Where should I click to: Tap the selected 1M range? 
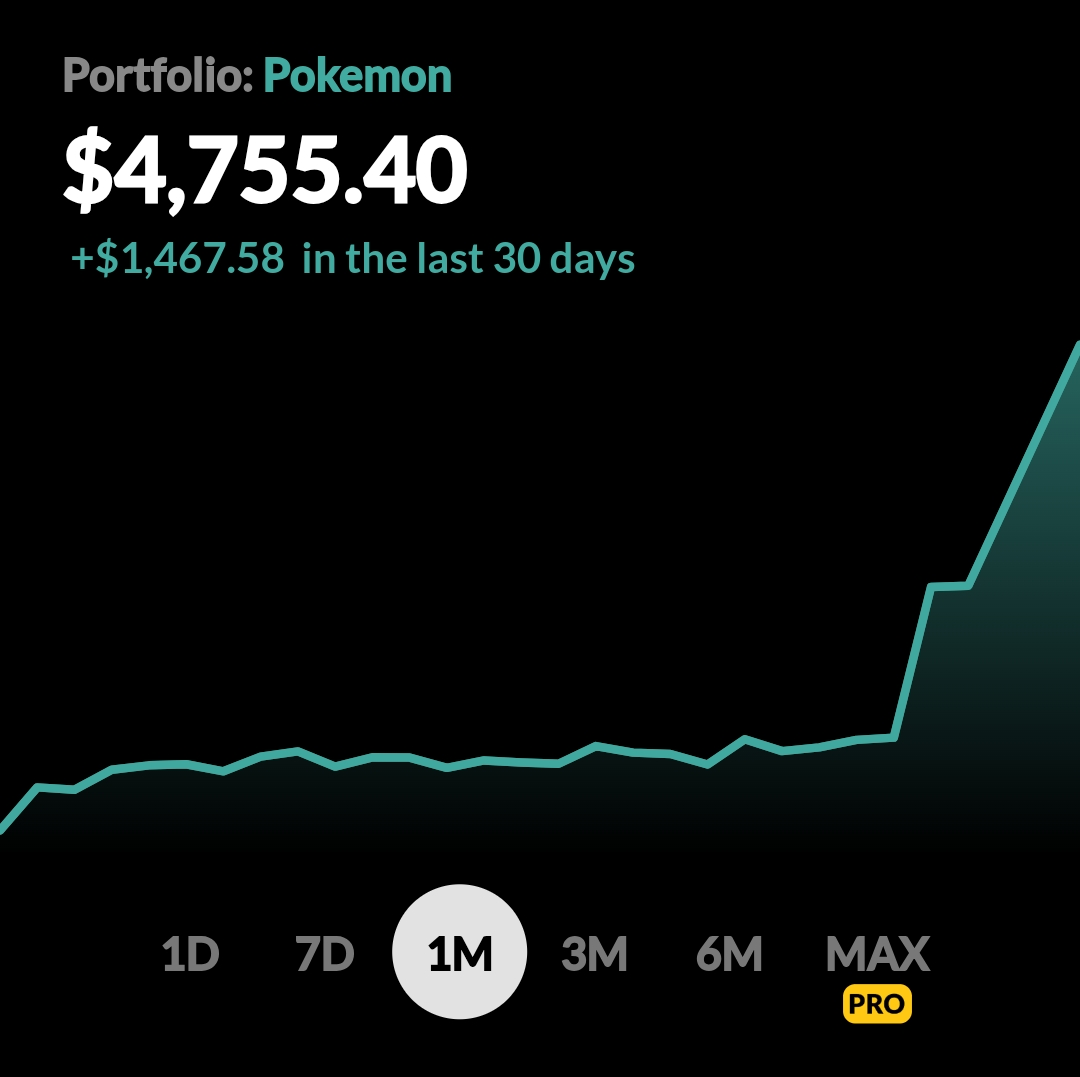tap(460, 952)
